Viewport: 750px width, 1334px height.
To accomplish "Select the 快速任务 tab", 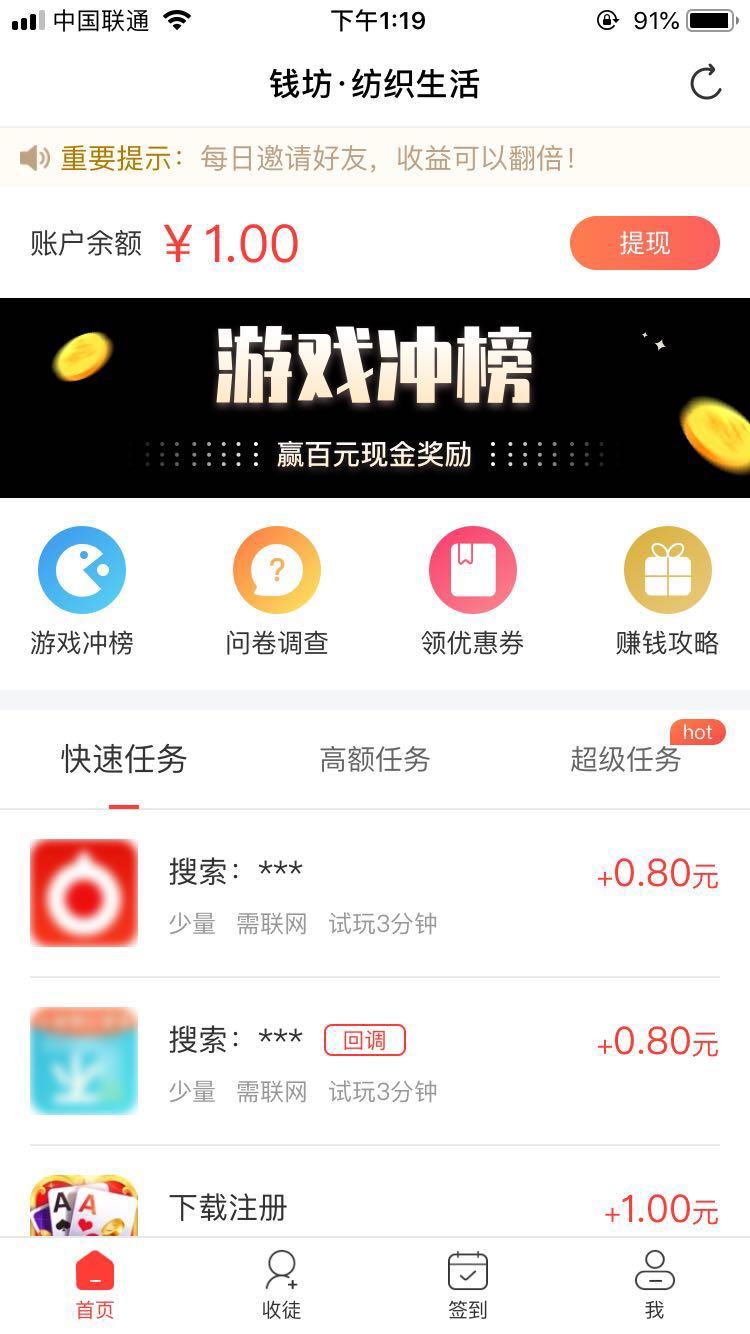I will pos(122,760).
